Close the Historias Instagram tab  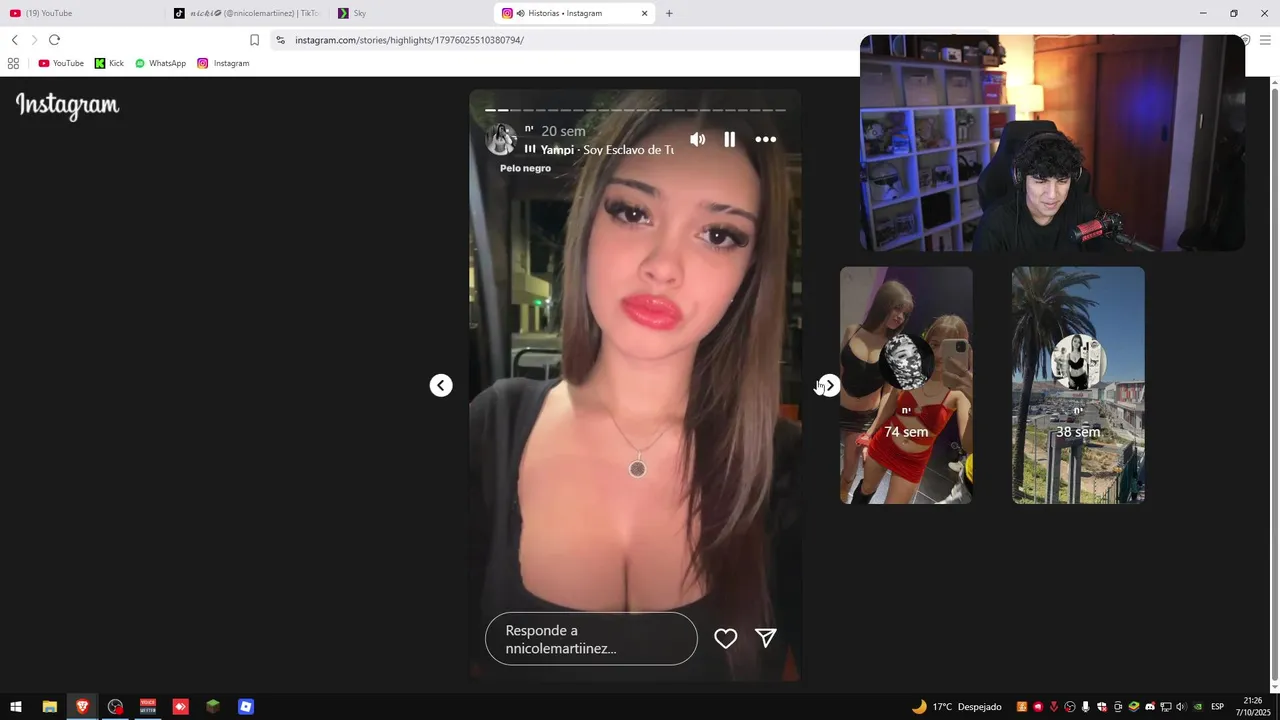click(644, 13)
